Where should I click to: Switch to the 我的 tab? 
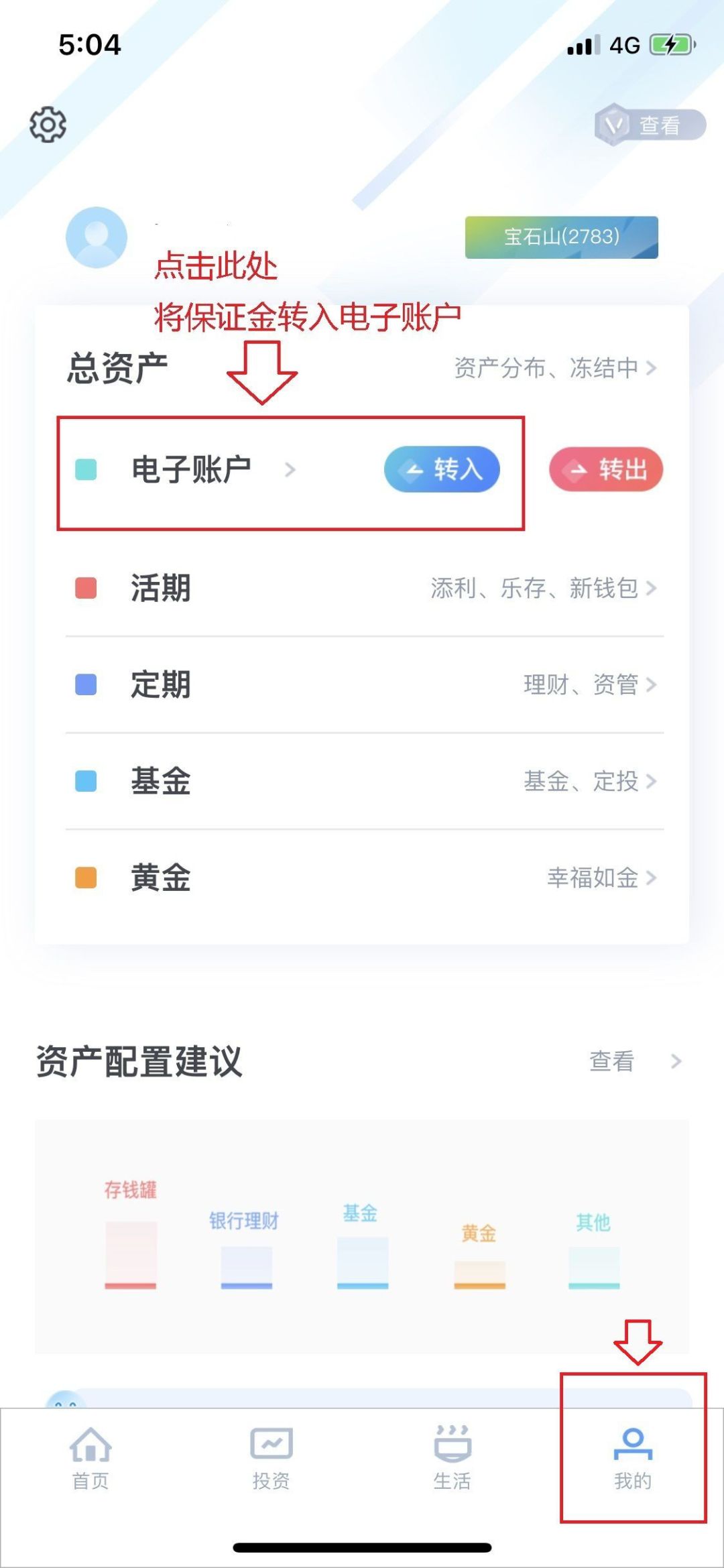tap(633, 1459)
